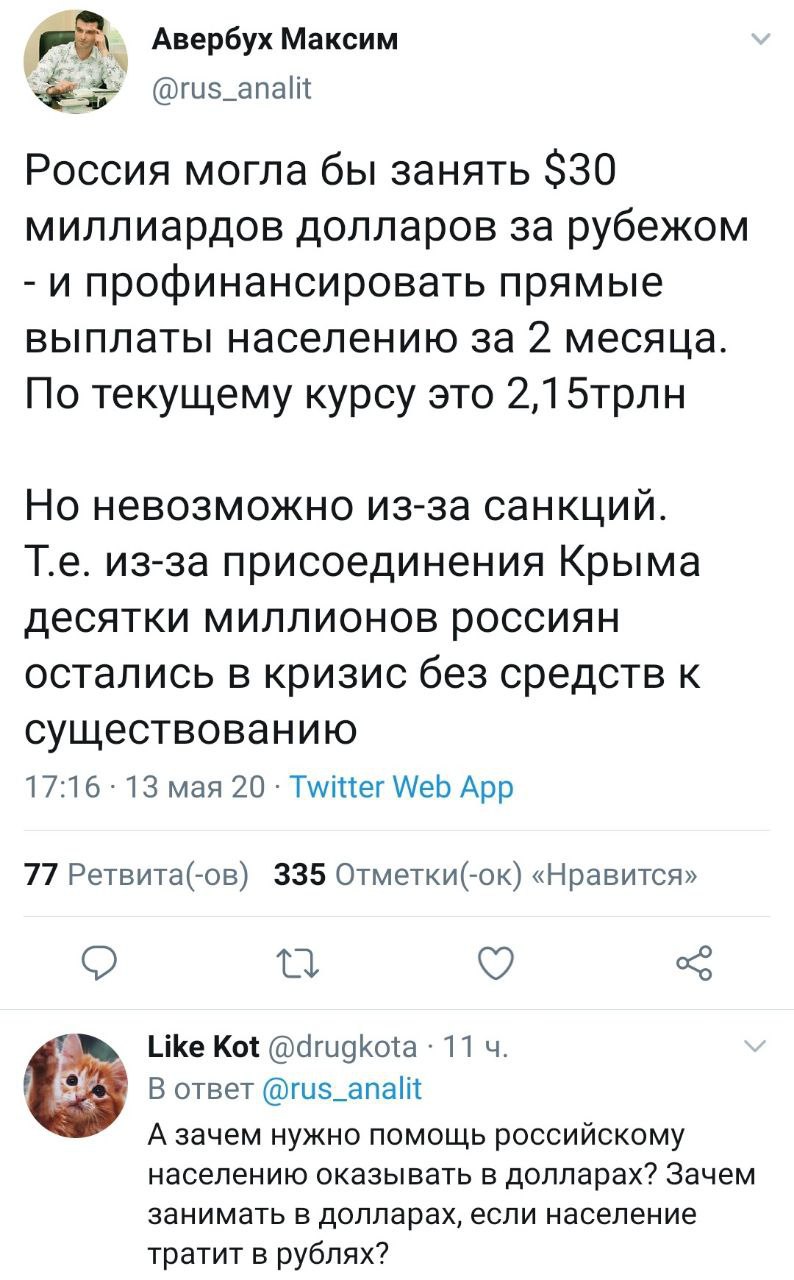Open the options chevron on Like Kot's reply

tap(756, 1047)
